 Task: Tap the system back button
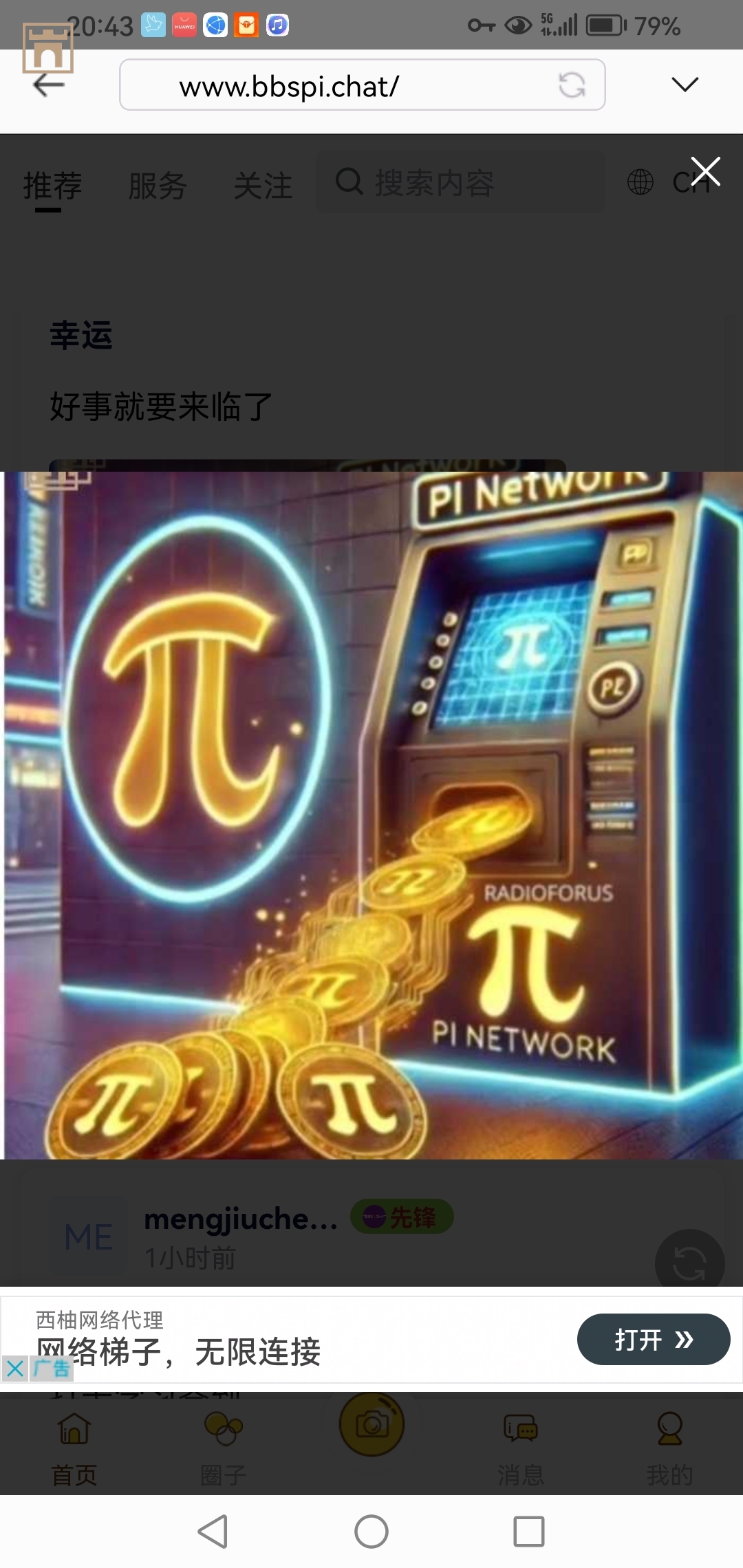pyautogui.click(x=213, y=1532)
